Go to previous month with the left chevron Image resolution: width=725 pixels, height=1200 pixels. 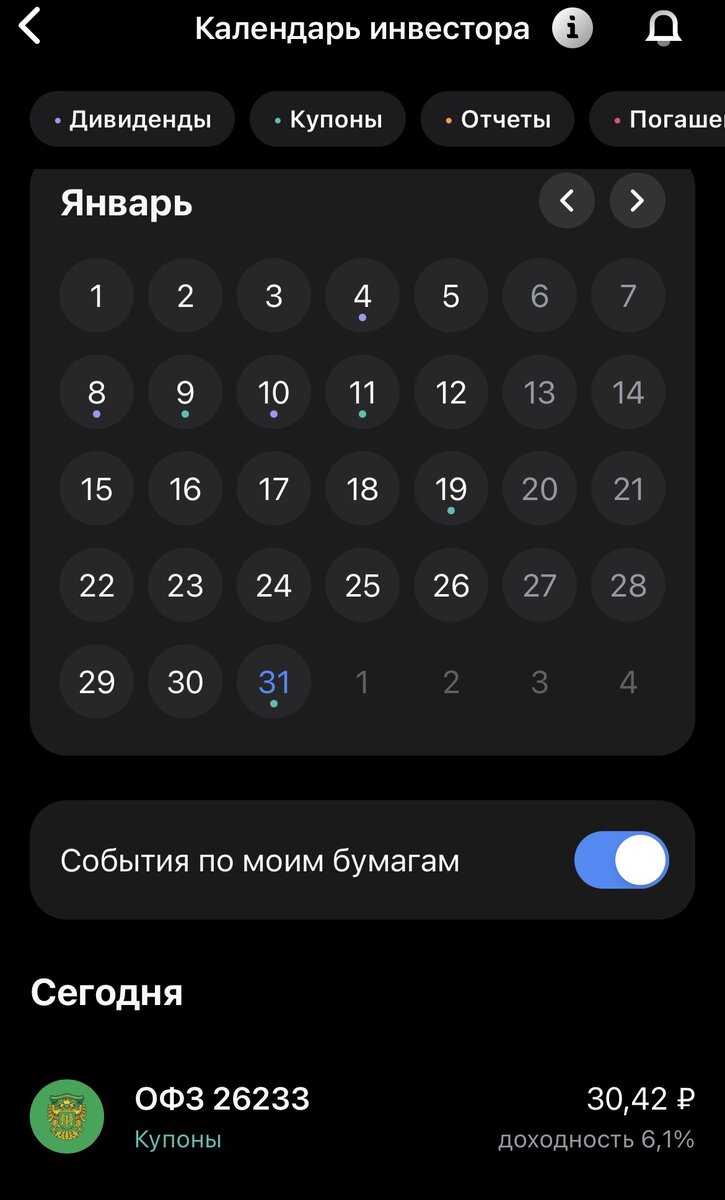pyautogui.click(x=567, y=201)
